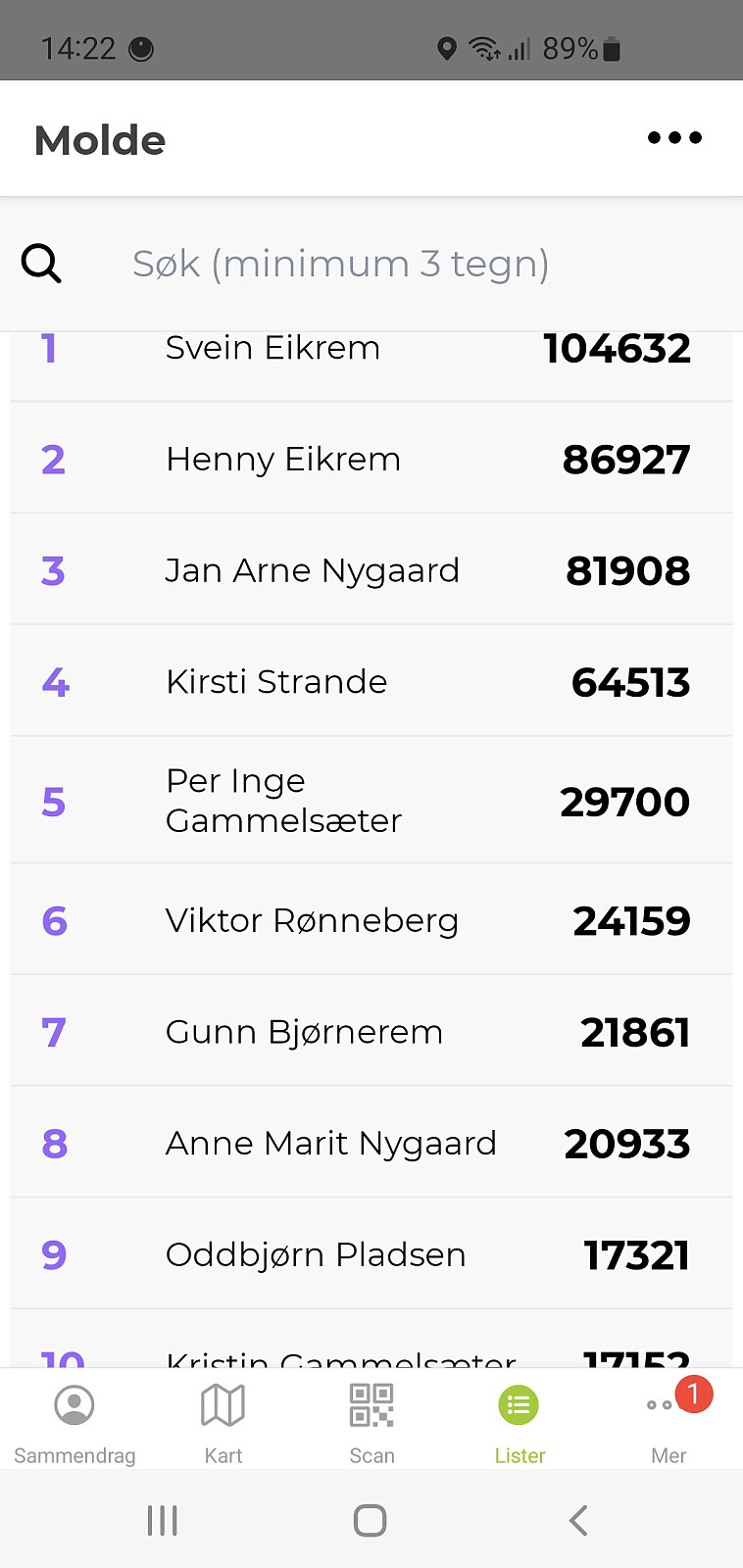Open Oddbjørn Pladsen's row
The height and width of the screenshot is (1568, 743).
[371, 1254]
